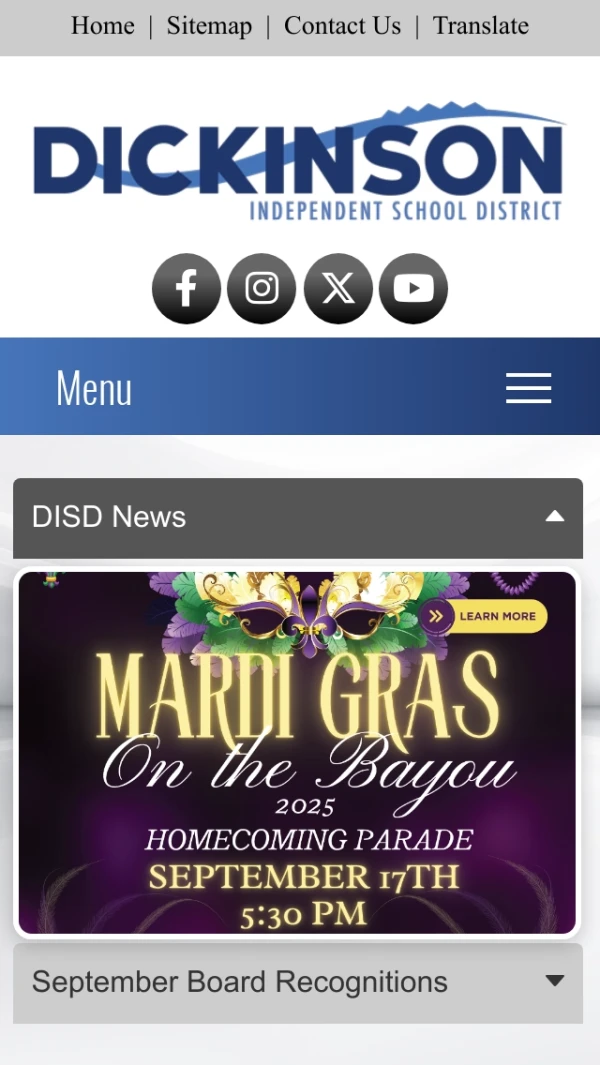This screenshot has height=1065, width=600.
Task: Expand the hamburger Menu
Action: coord(528,388)
